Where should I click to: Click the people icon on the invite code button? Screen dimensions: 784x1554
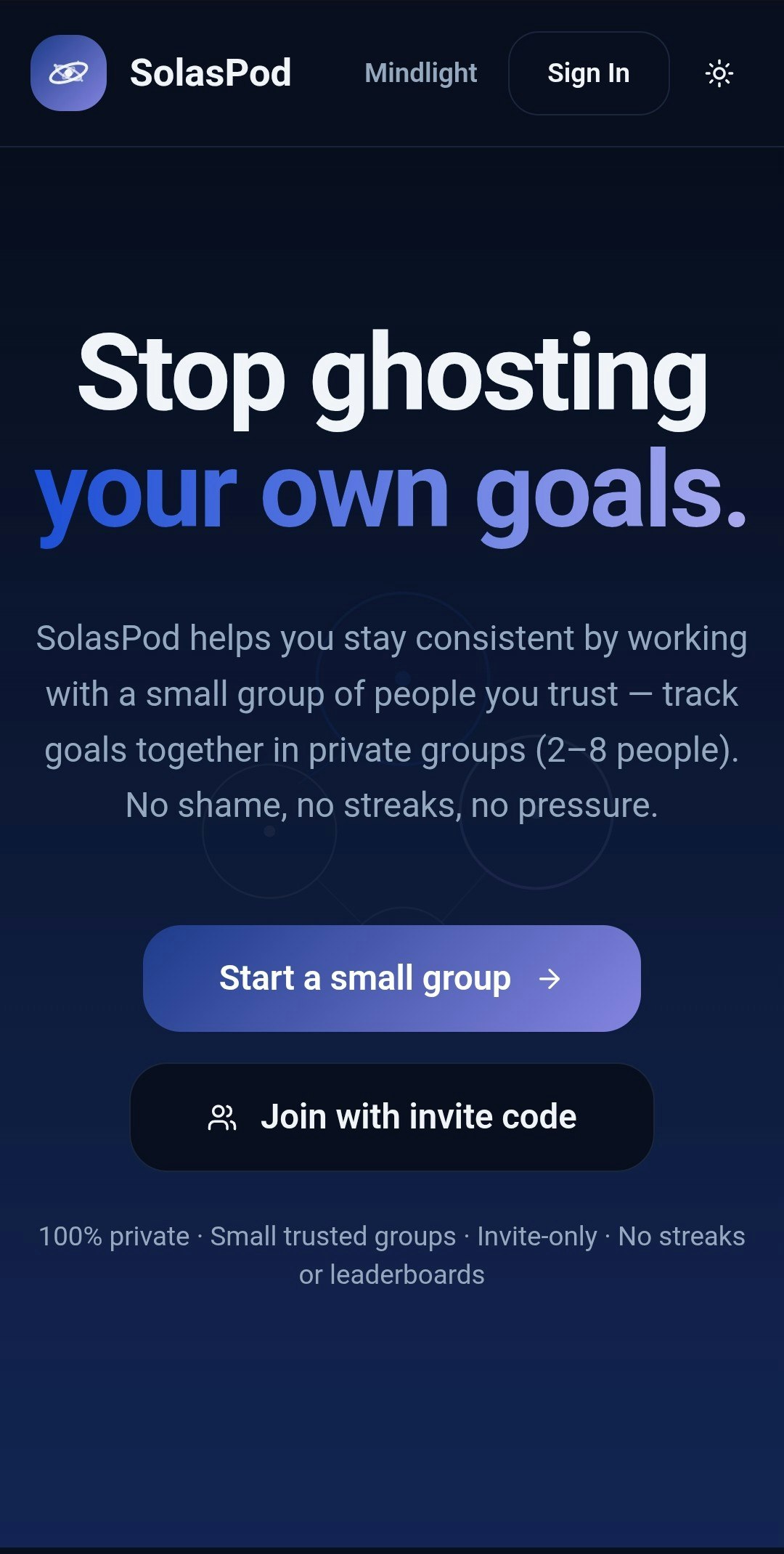pyautogui.click(x=223, y=1115)
